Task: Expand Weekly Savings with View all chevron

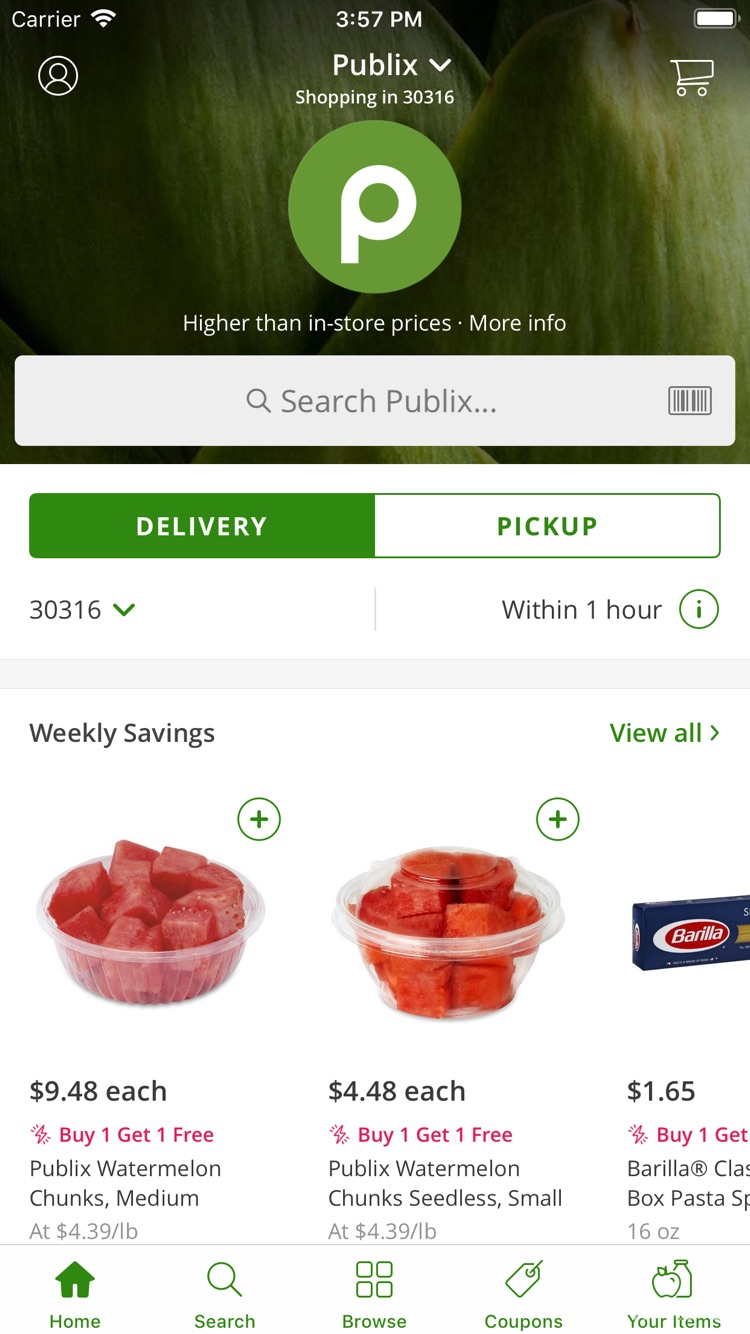Action: (714, 732)
